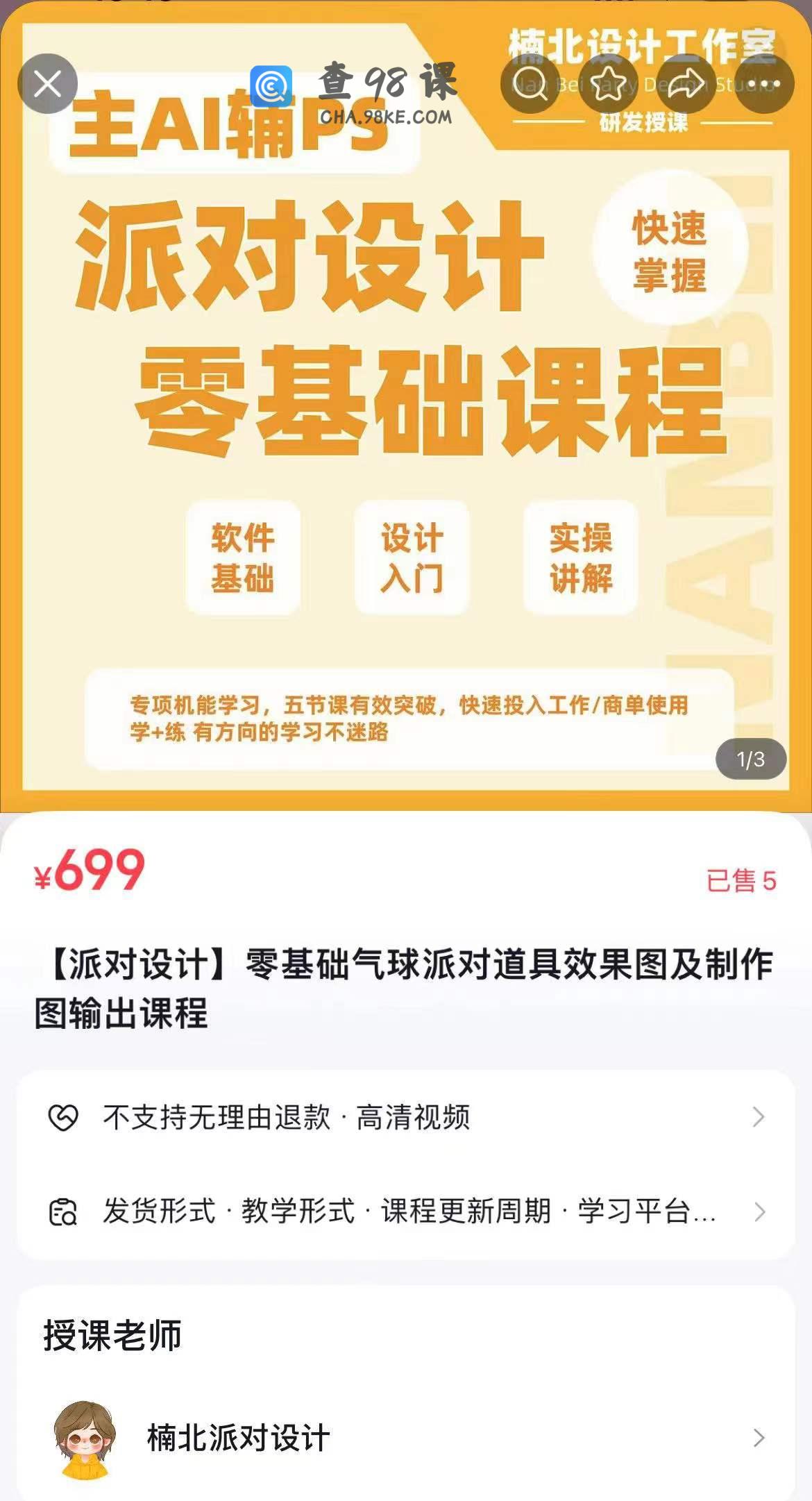Expand the 发货形式 · 教学形式 details row
This screenshot has height=1501, width=812.
(x=406, y=1211)
